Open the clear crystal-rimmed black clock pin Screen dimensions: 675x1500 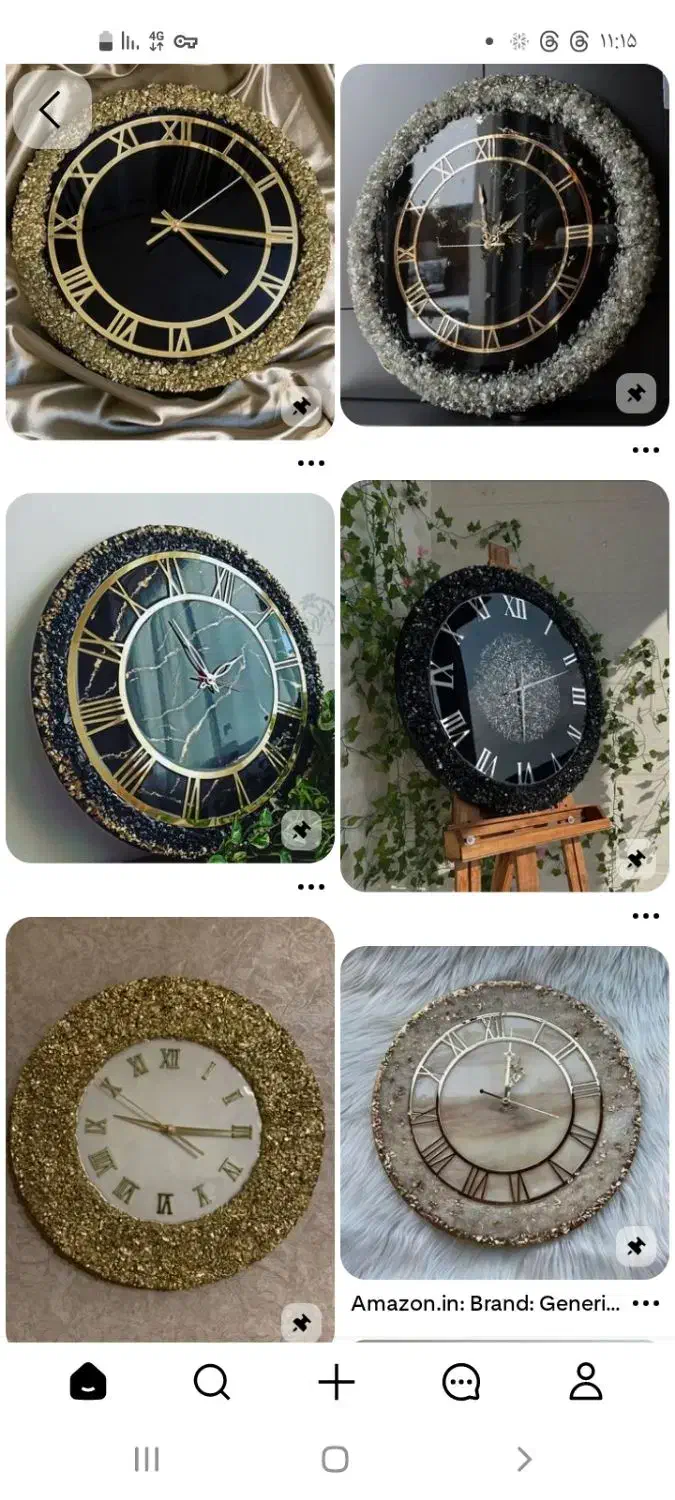pos(504,245)
